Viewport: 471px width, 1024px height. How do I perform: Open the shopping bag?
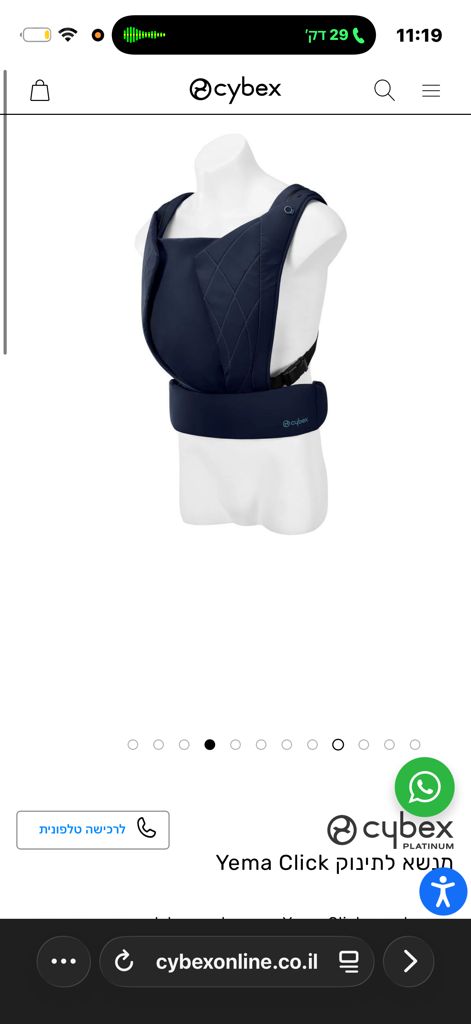pos(40,90)
